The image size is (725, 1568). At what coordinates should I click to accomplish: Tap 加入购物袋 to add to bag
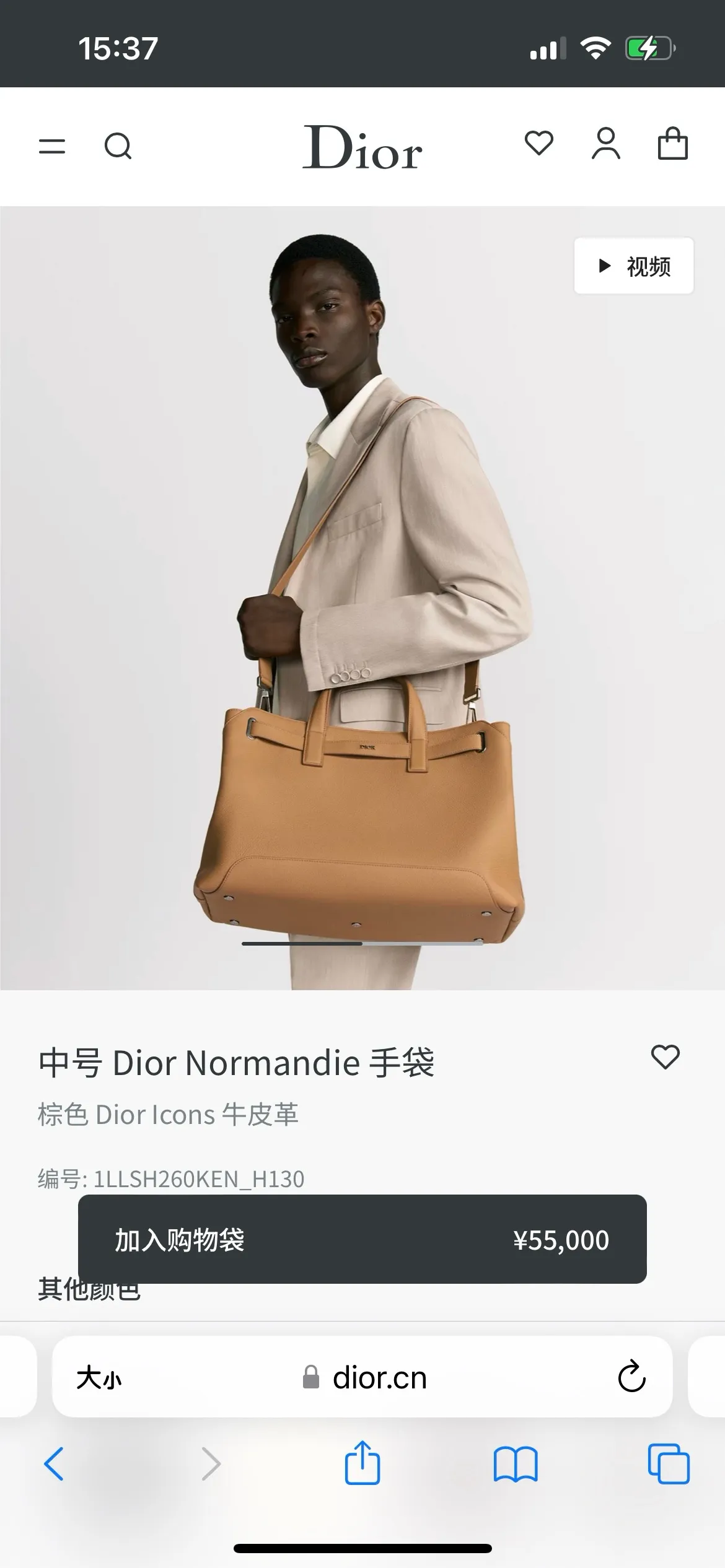pos(362,1240)
